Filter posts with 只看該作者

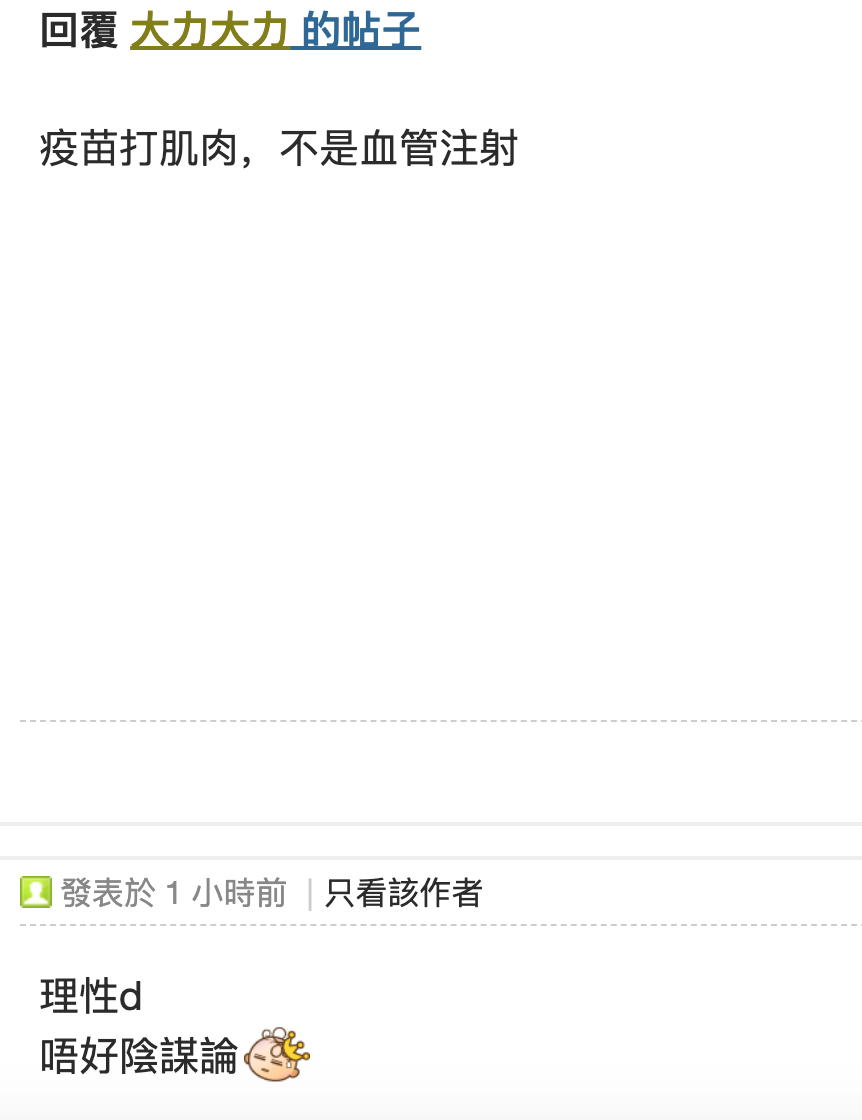(x=403, y=893)
